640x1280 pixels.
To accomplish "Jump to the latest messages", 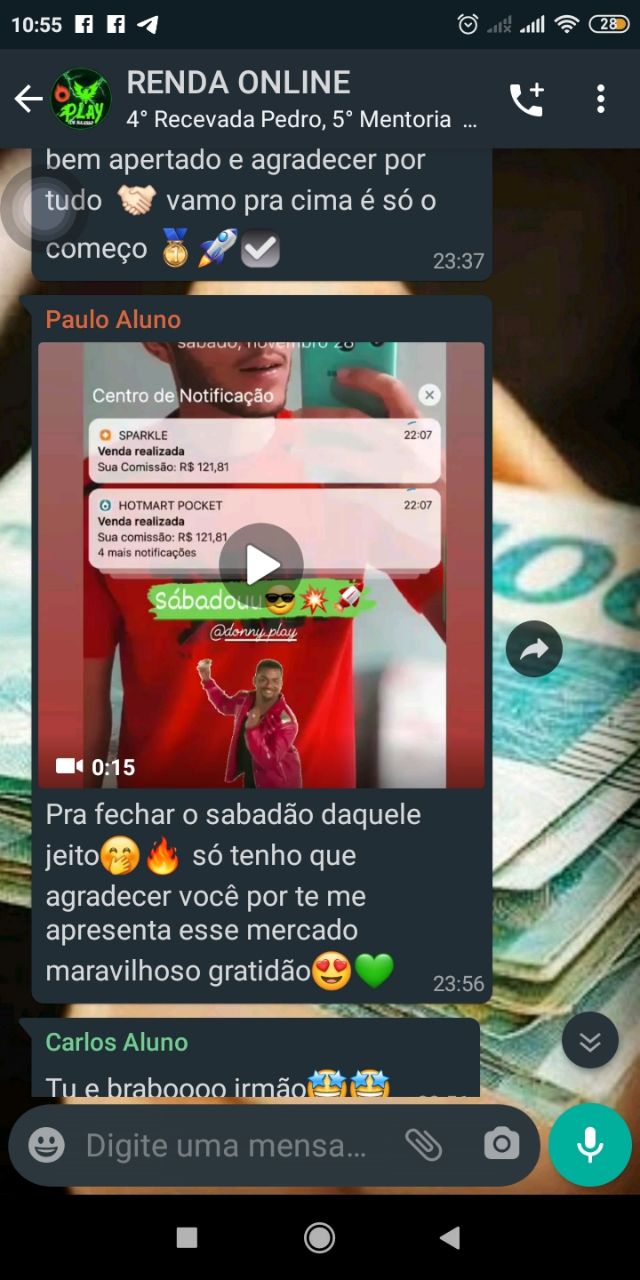I will click(x=590, y=1041).
